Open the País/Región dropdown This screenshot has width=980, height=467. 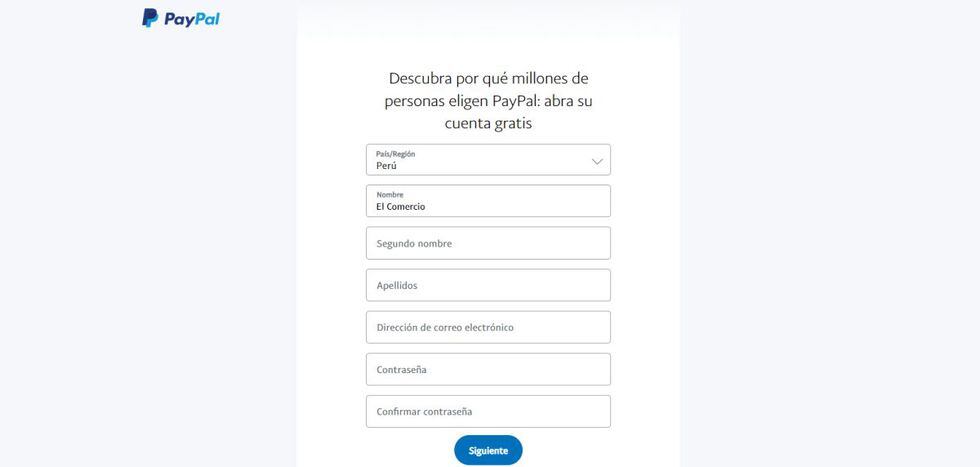click(488, 160)
